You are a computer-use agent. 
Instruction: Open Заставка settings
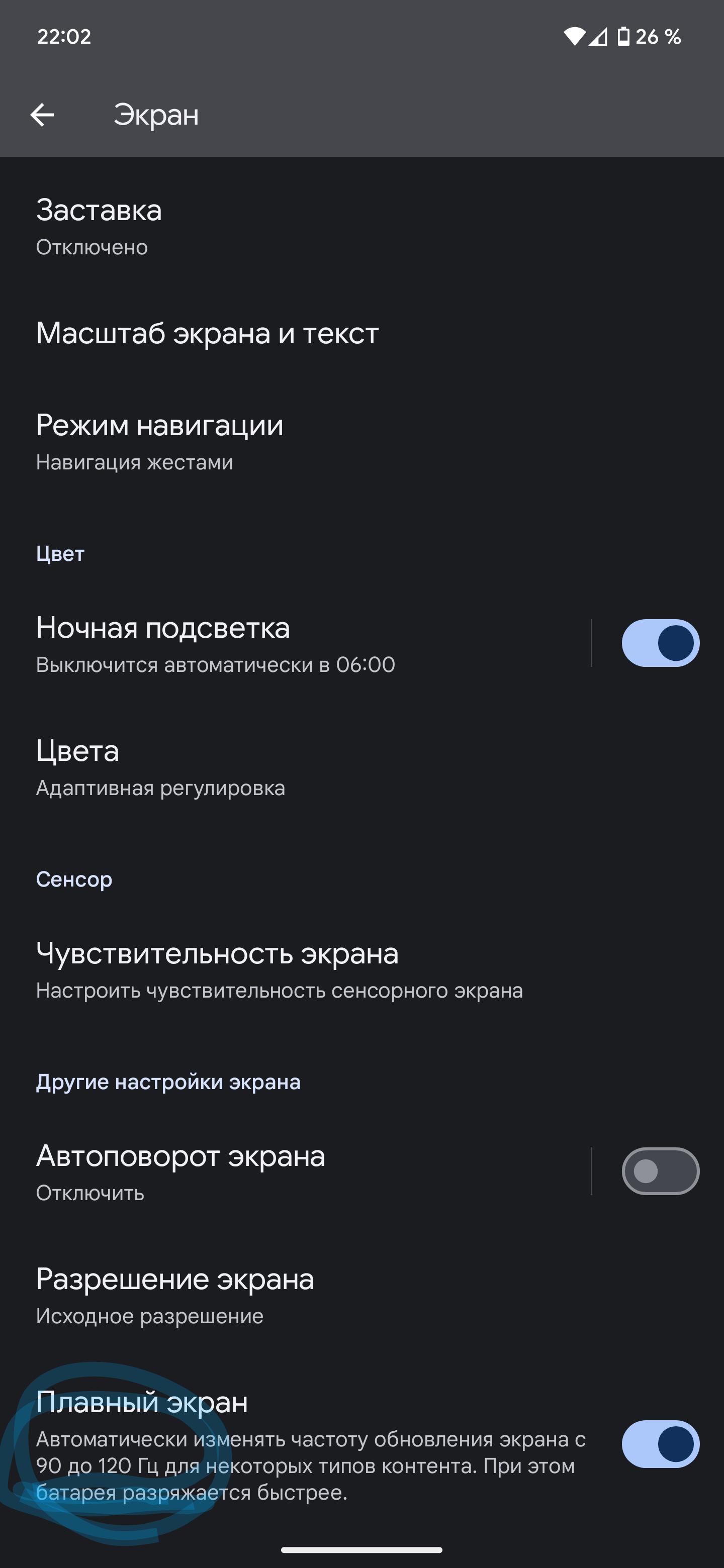coord(243,227)
